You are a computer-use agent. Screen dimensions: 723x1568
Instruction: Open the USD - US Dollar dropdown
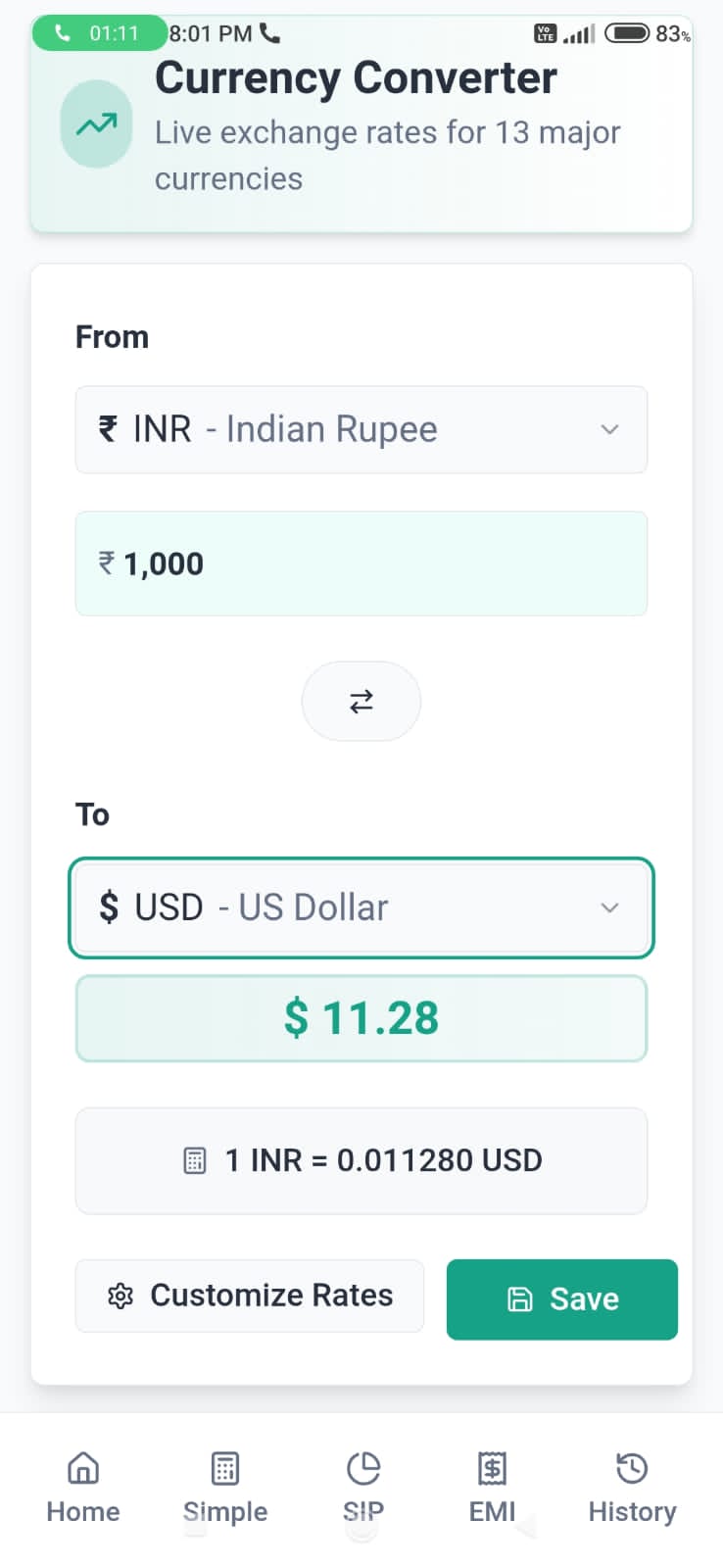[361, 906]
